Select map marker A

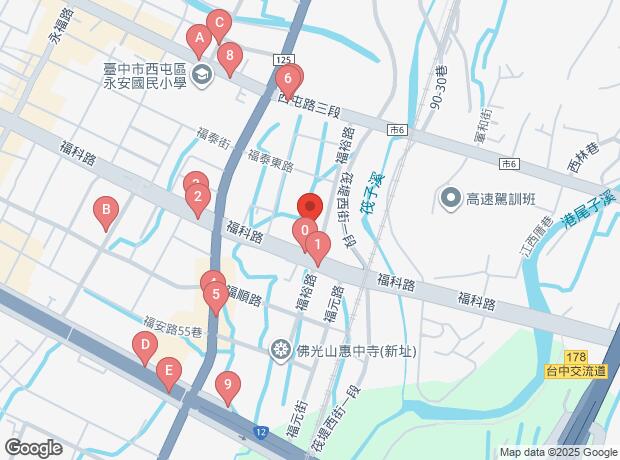point(199,41)
